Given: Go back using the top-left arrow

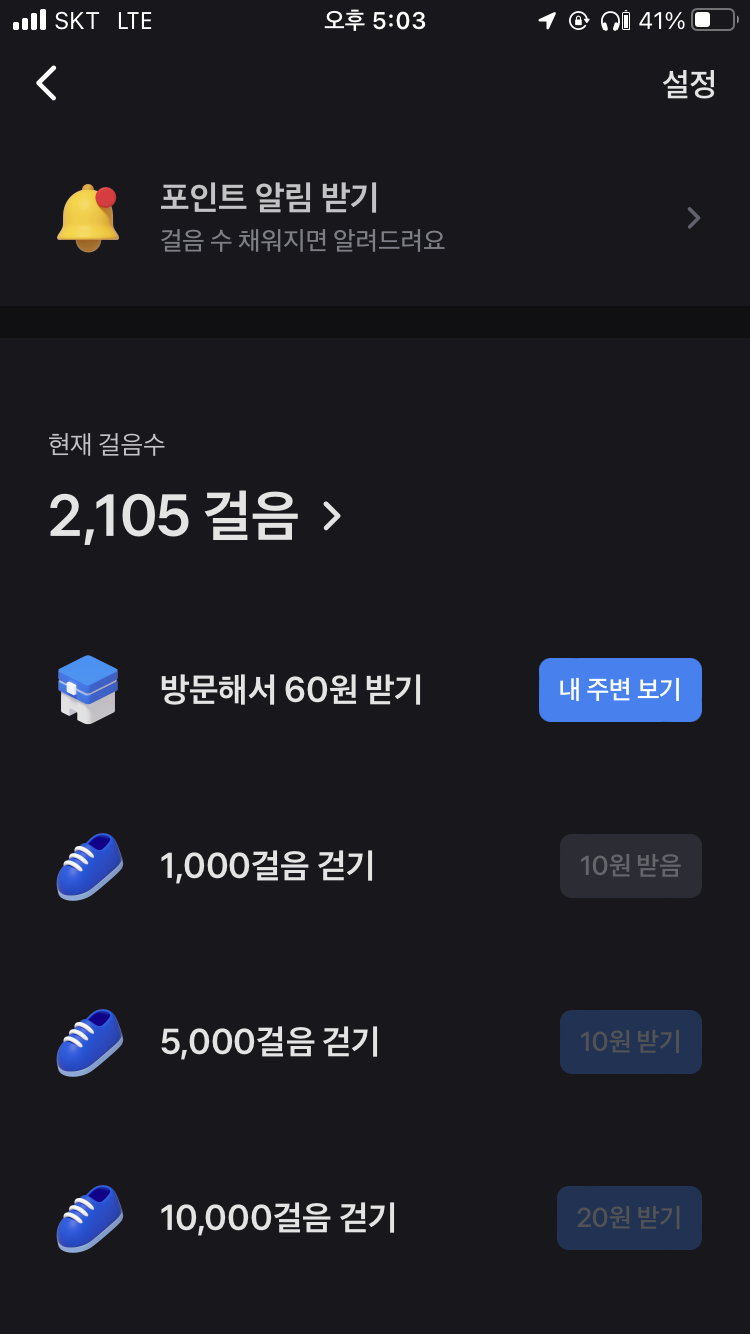Looking at the screenshot, I should (47, 83).
